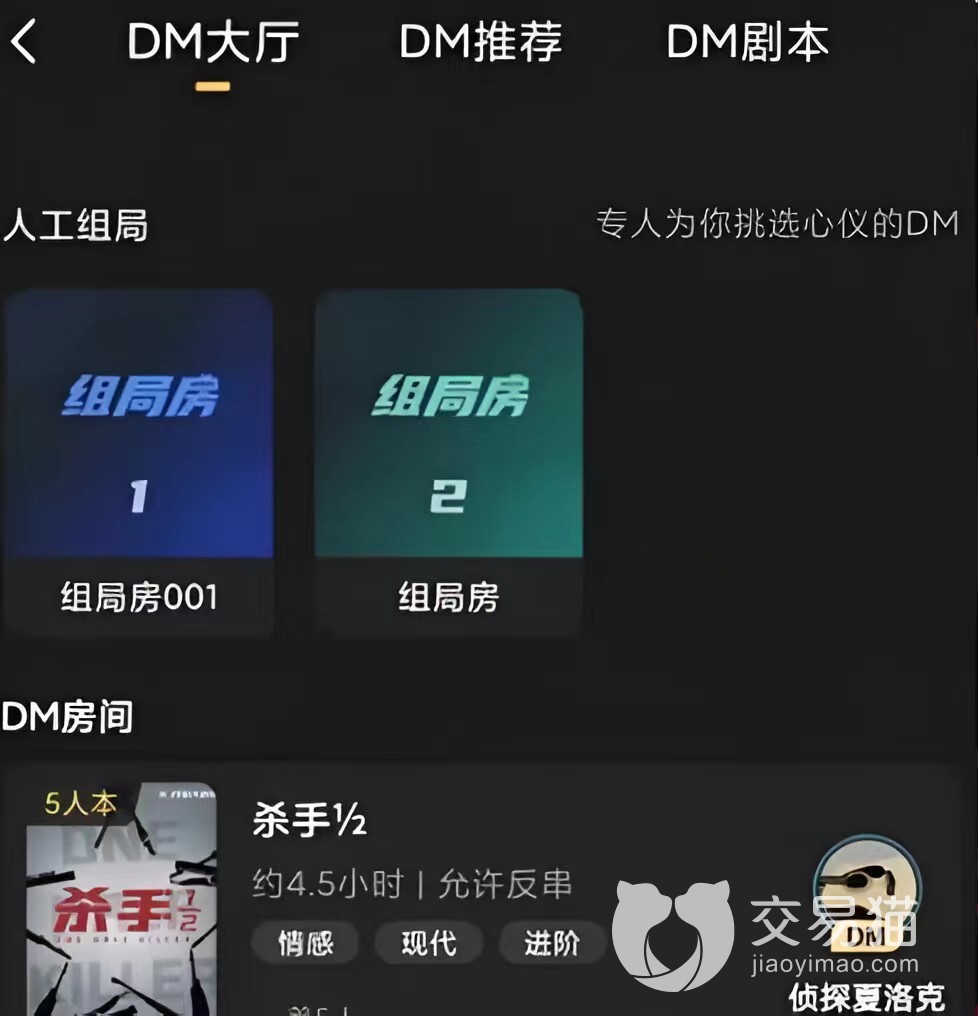
Task: Open the 组局房001 room card
Action: point(138,462)
